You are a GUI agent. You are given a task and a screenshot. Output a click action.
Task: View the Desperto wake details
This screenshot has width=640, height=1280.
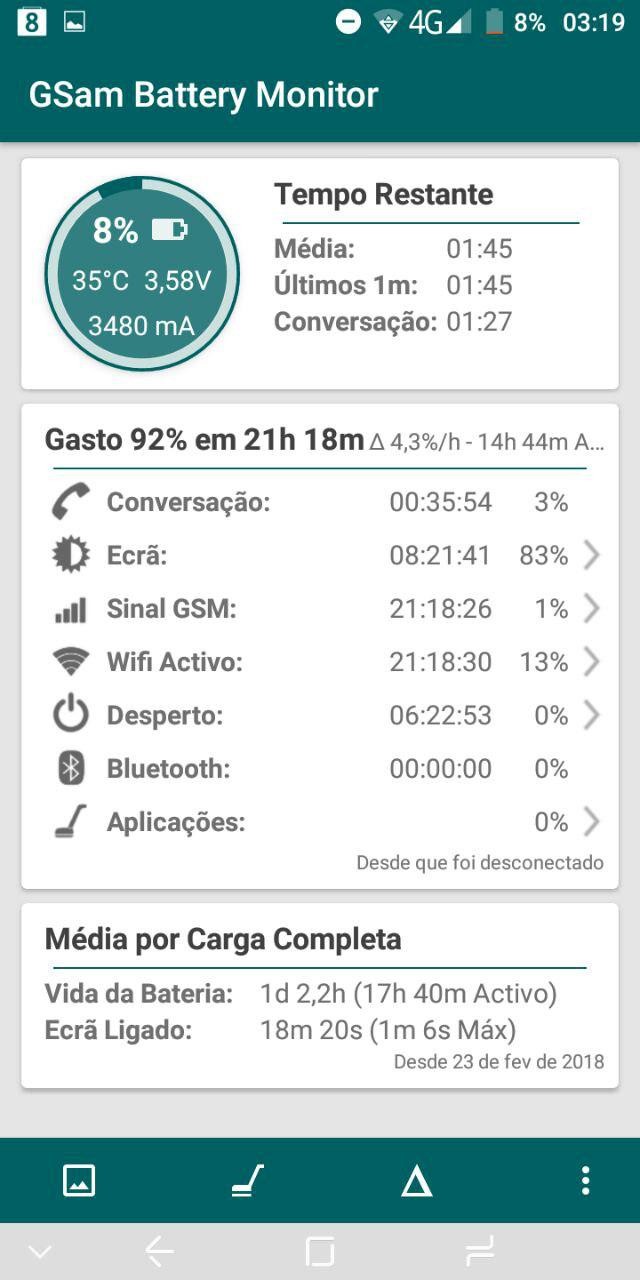click(320, 716)
